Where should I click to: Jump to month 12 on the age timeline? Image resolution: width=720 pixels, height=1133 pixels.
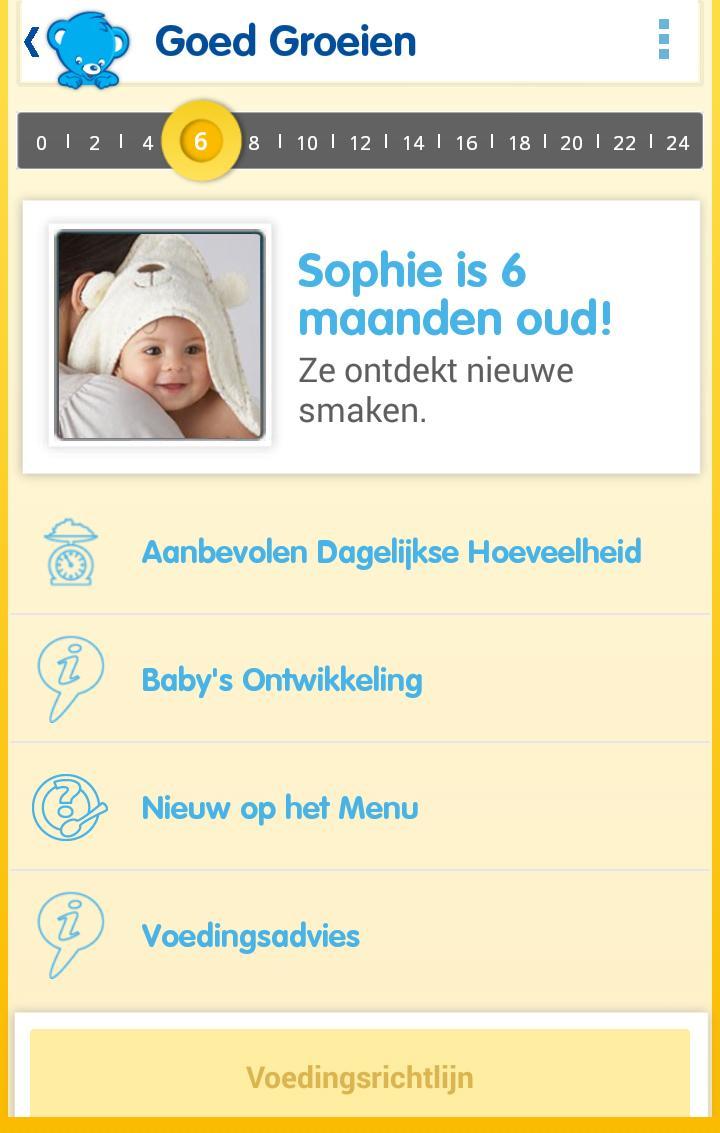[x=360, y=143]
